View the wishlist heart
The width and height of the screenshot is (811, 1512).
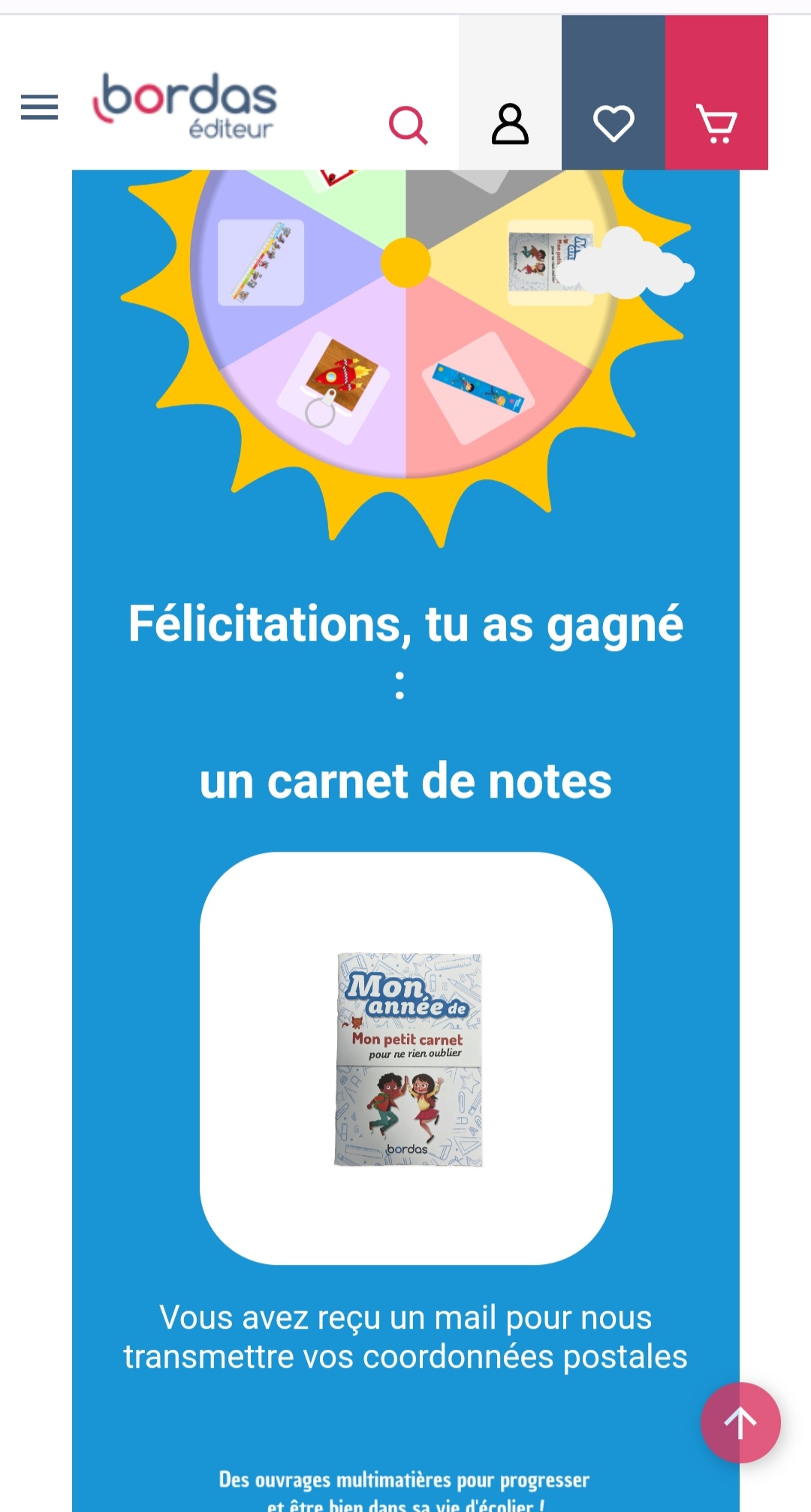(x=614, y=124)
